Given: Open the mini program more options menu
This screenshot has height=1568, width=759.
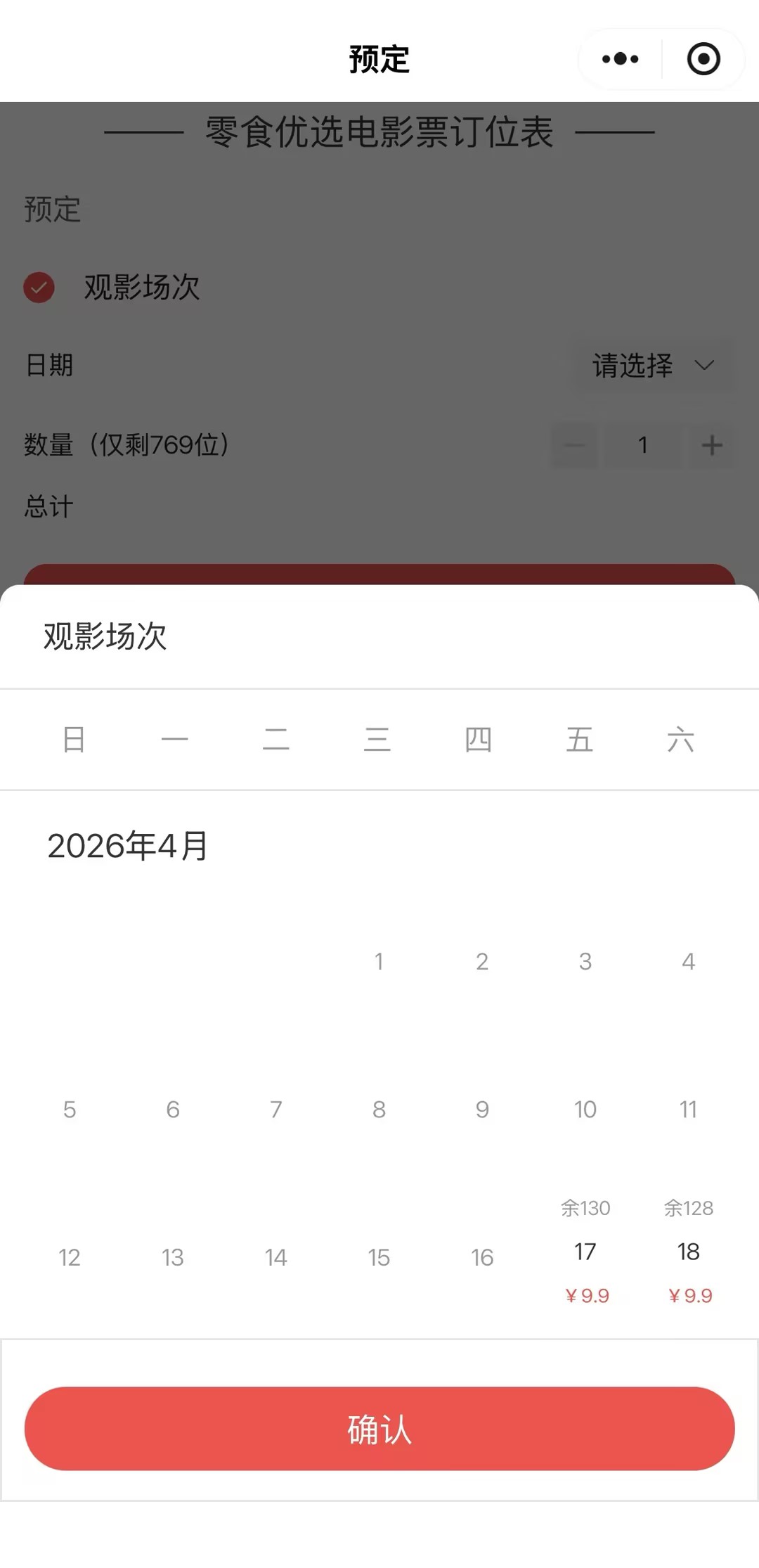Looking at the screenshot, I should tap(620, 59).
